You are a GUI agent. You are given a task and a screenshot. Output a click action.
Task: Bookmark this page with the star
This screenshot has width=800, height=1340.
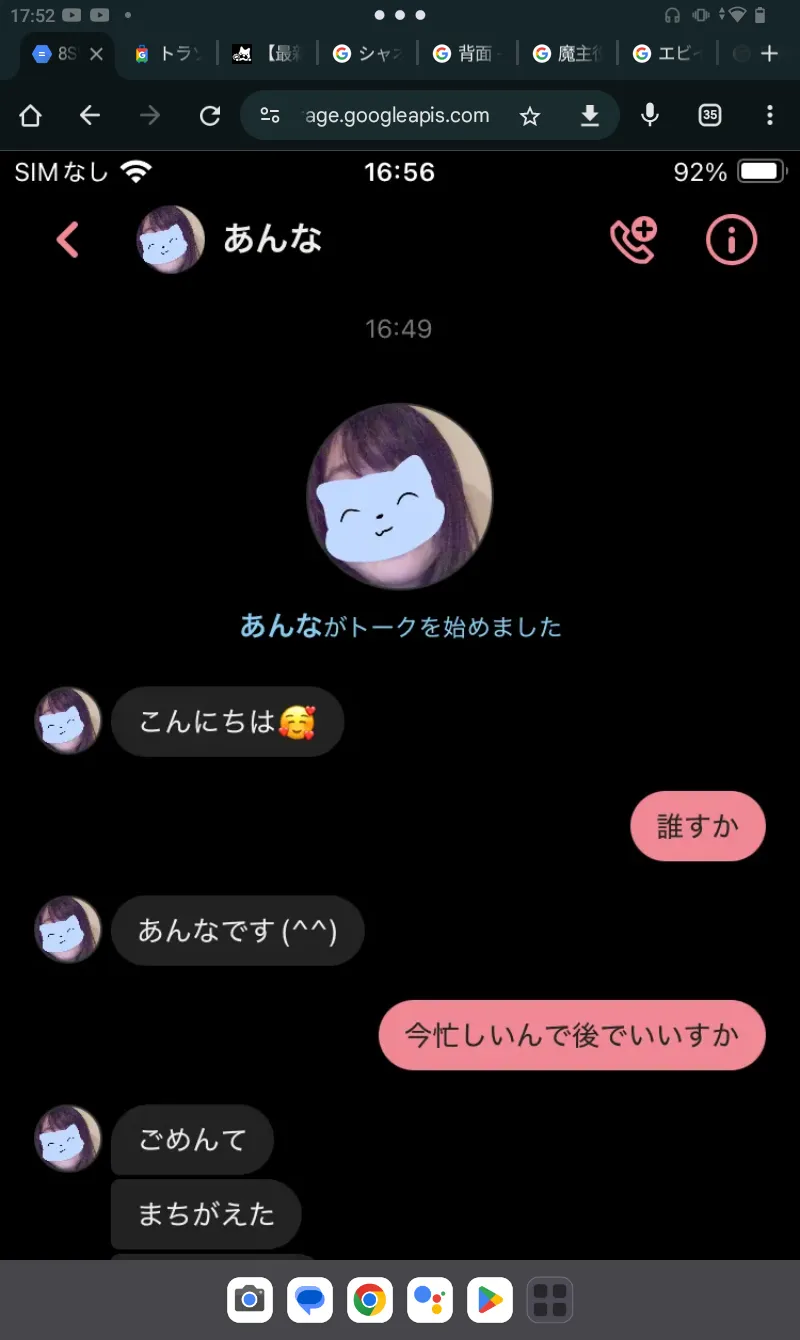pos(530,116)
